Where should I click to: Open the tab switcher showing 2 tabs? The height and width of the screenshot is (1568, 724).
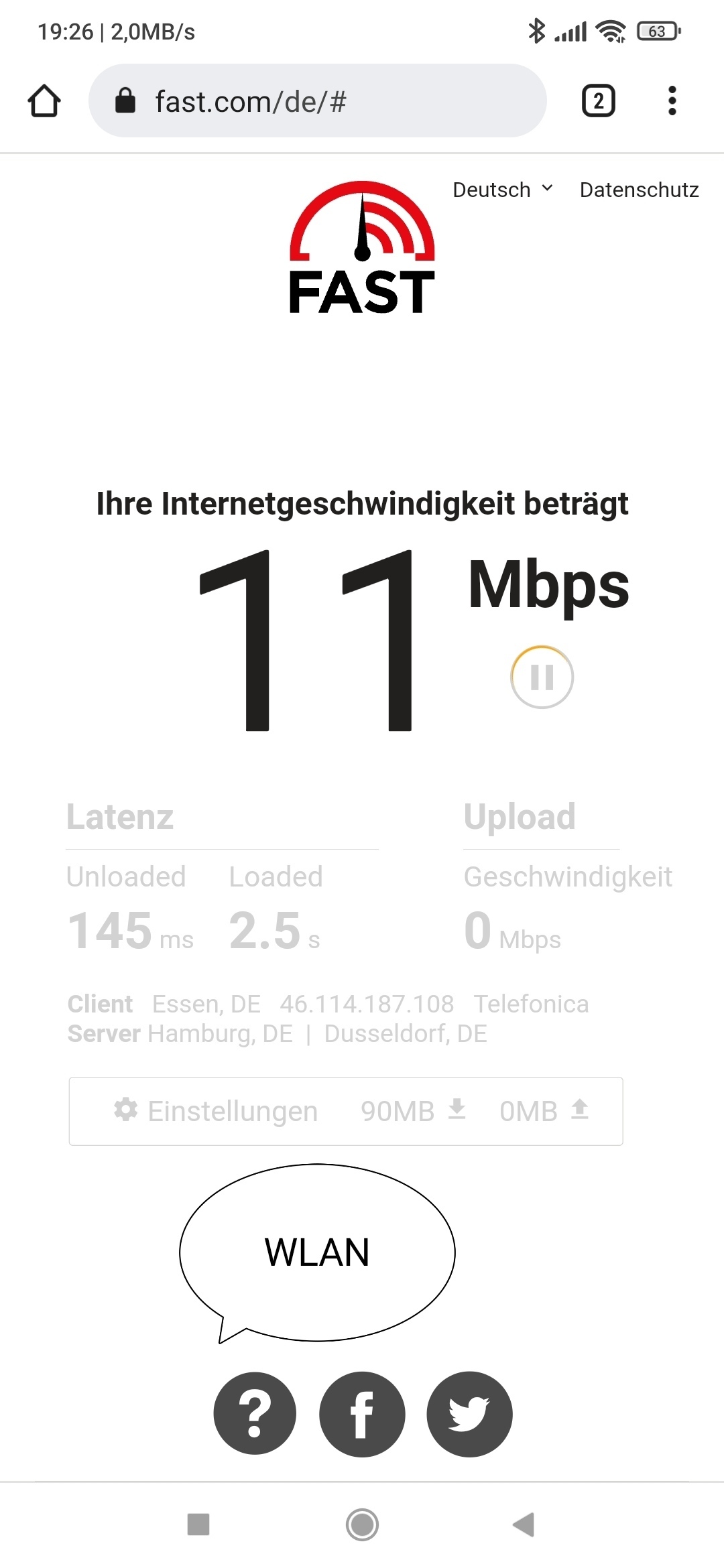(598, 101)
